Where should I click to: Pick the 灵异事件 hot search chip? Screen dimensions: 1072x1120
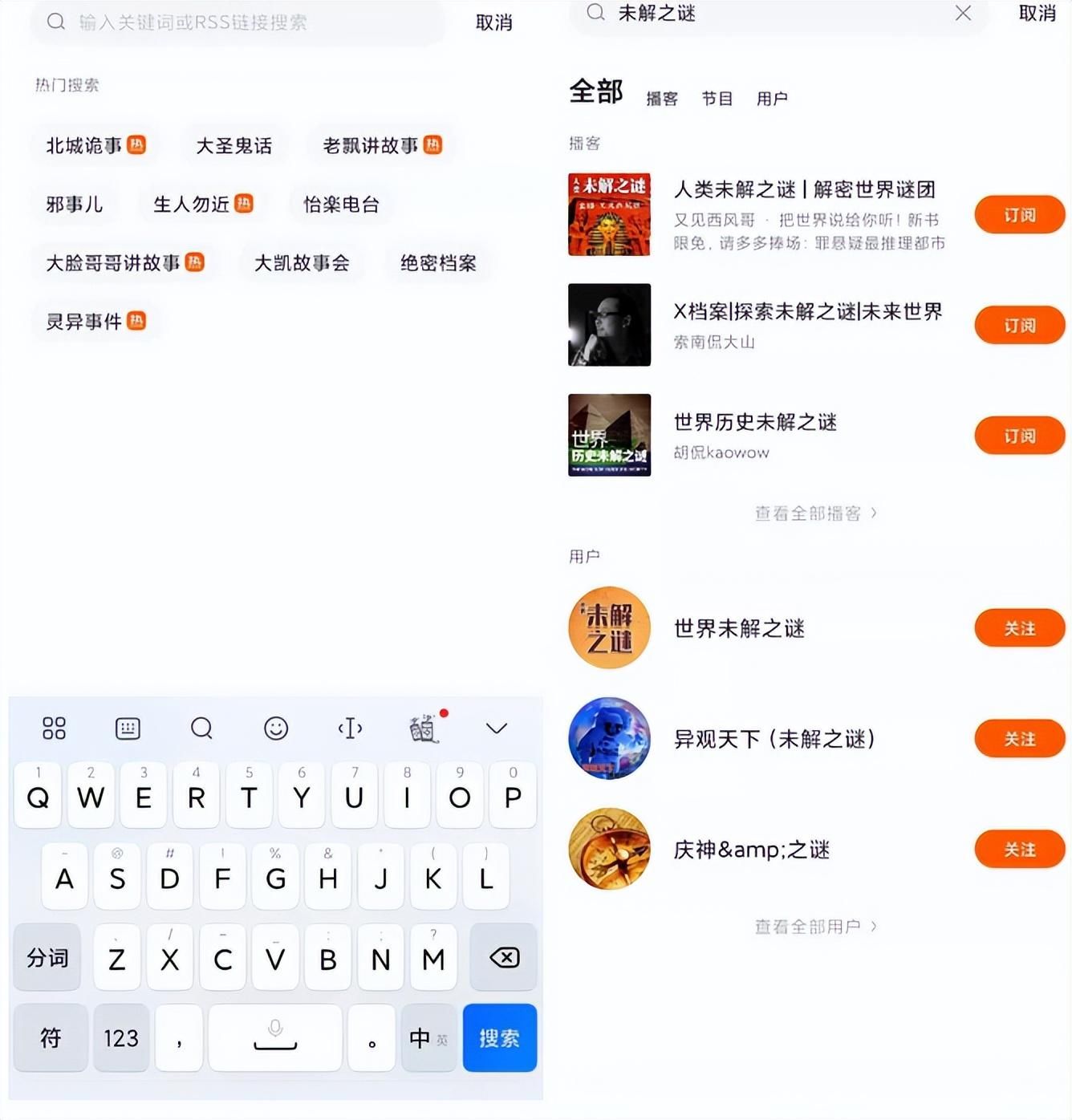click(x=95, y=322)
